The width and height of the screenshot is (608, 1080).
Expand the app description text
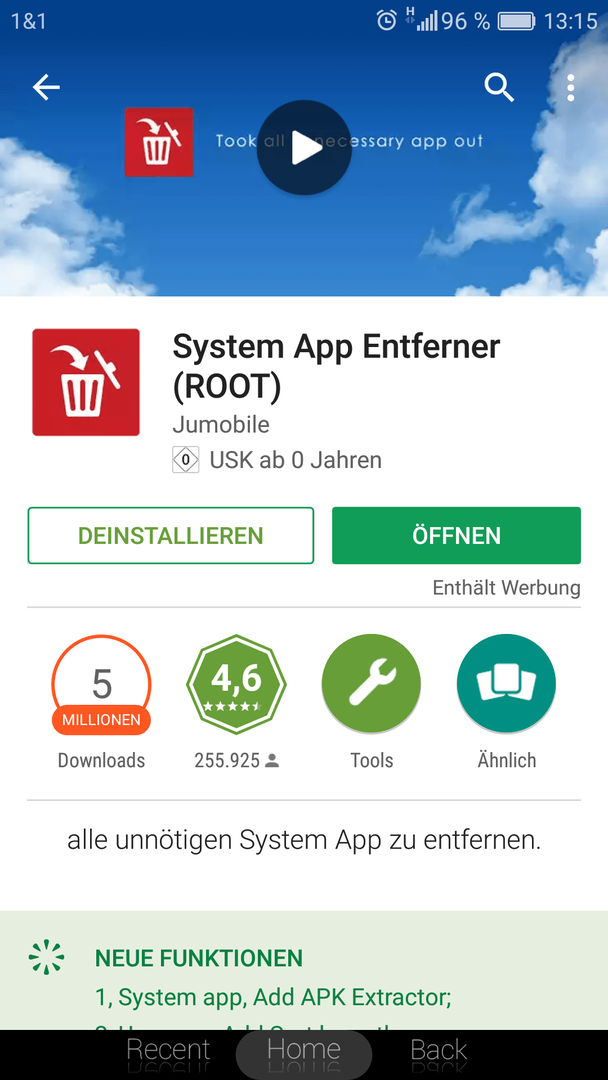[x=304, y=840]
